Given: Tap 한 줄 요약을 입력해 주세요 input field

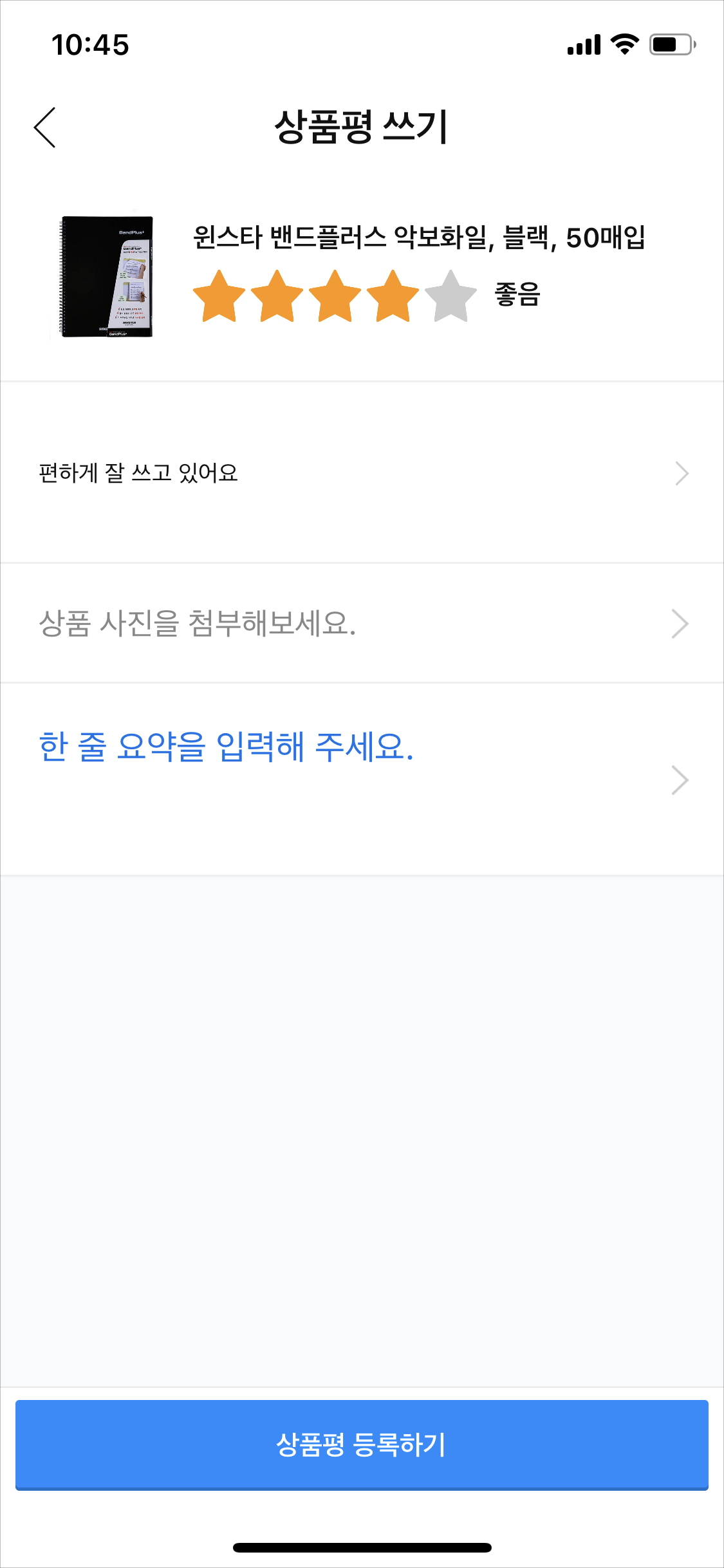Looking at the screenshot, I should coord(226,744).
